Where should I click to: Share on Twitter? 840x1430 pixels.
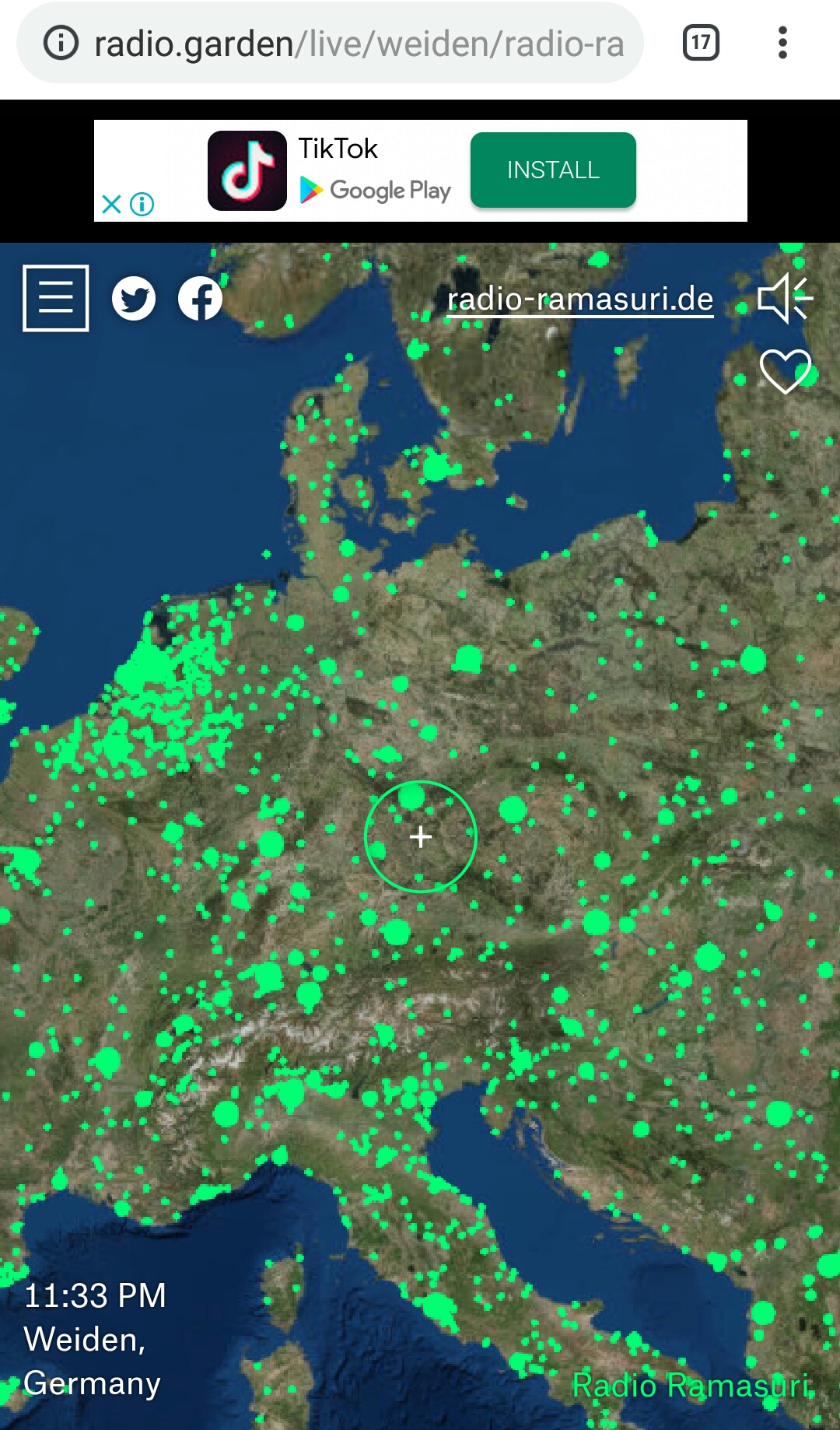point(134,299)
